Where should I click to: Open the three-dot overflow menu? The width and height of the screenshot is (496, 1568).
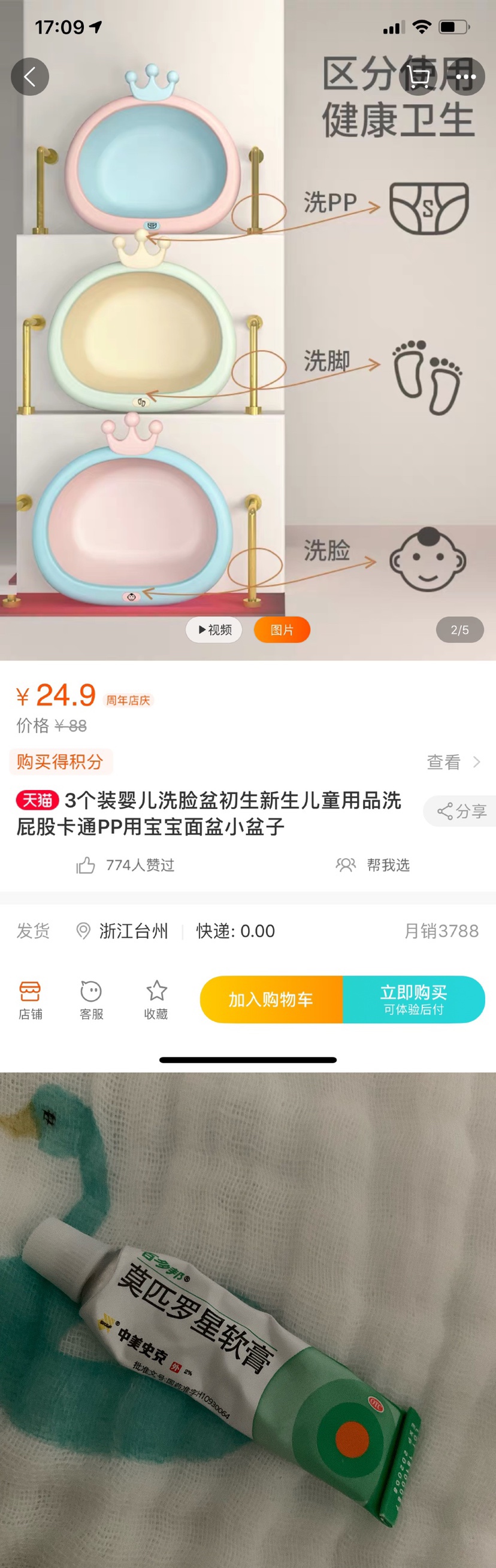(466, 77)
